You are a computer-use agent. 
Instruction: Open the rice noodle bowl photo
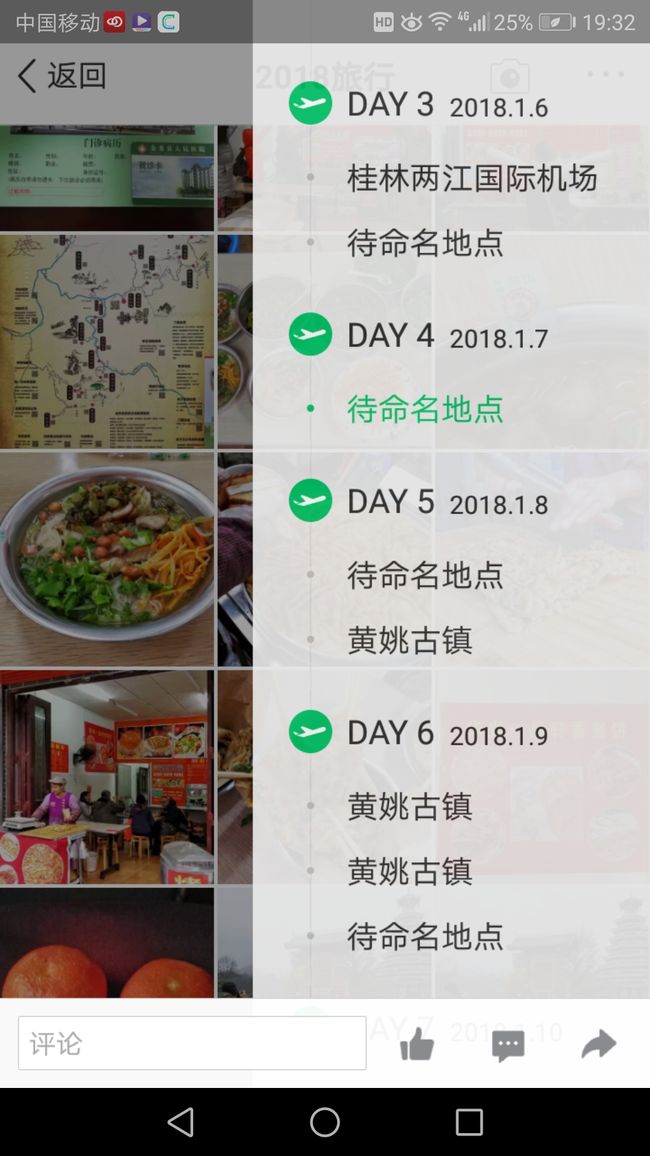[107, 560]
